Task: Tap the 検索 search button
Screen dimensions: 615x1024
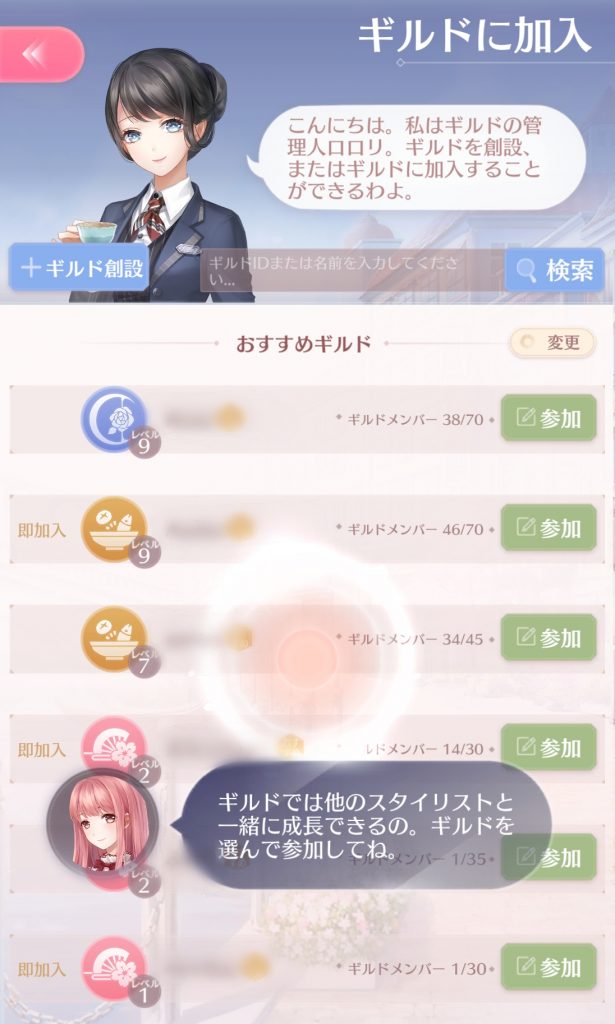Action: pos(554,270)
